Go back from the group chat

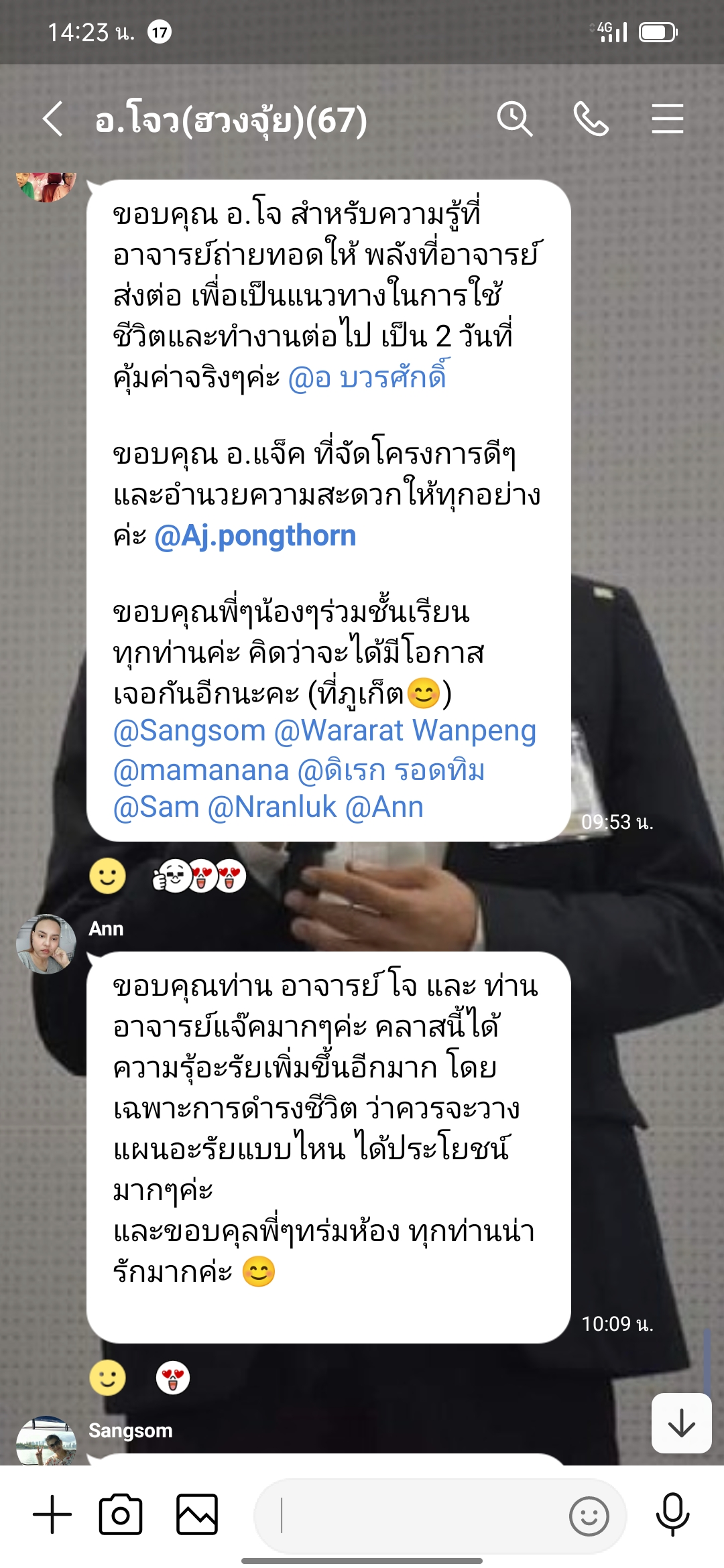(52, 119)
